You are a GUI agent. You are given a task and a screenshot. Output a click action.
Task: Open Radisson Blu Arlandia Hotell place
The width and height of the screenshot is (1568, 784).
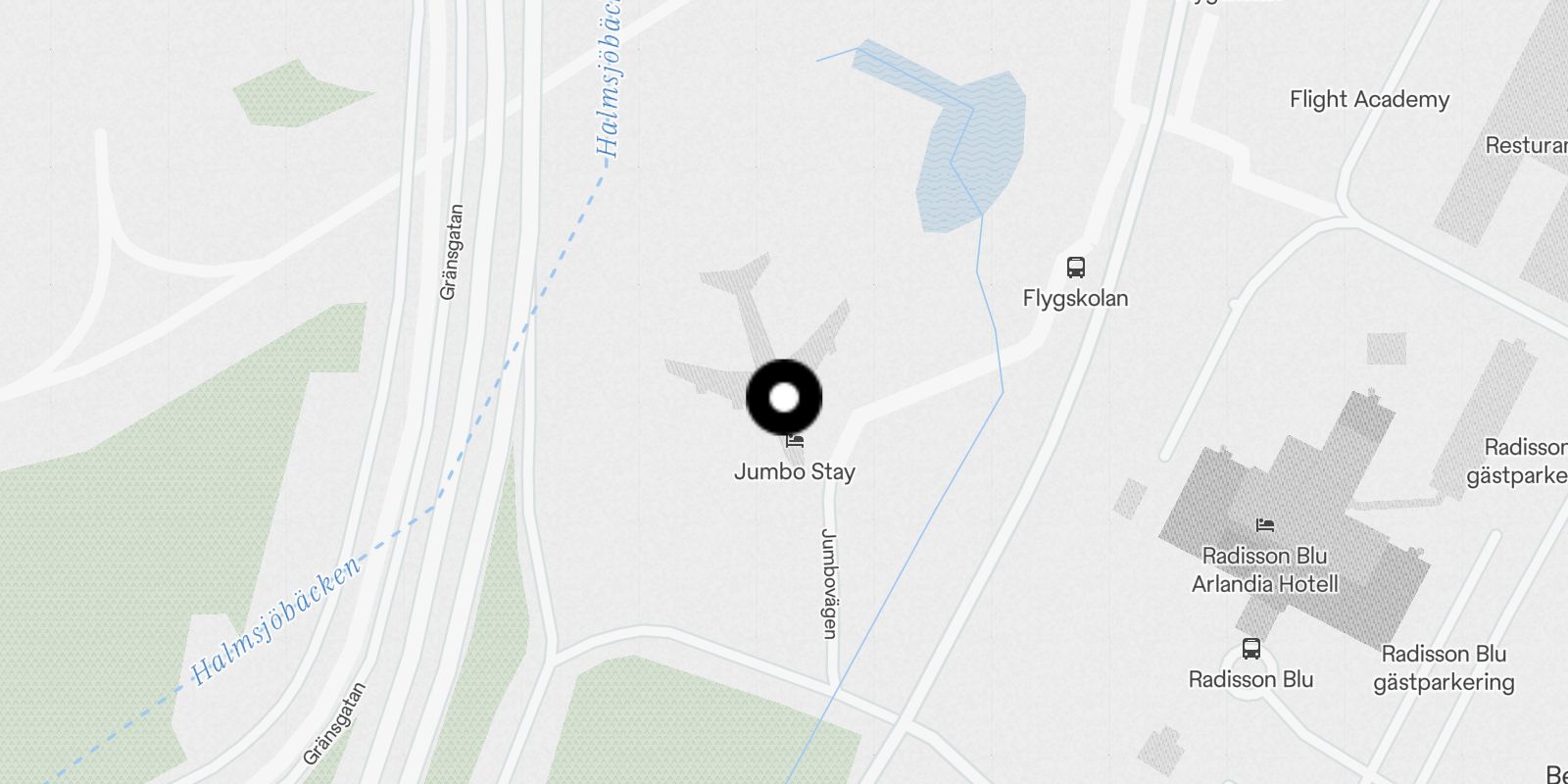[x=1264, y=569]
